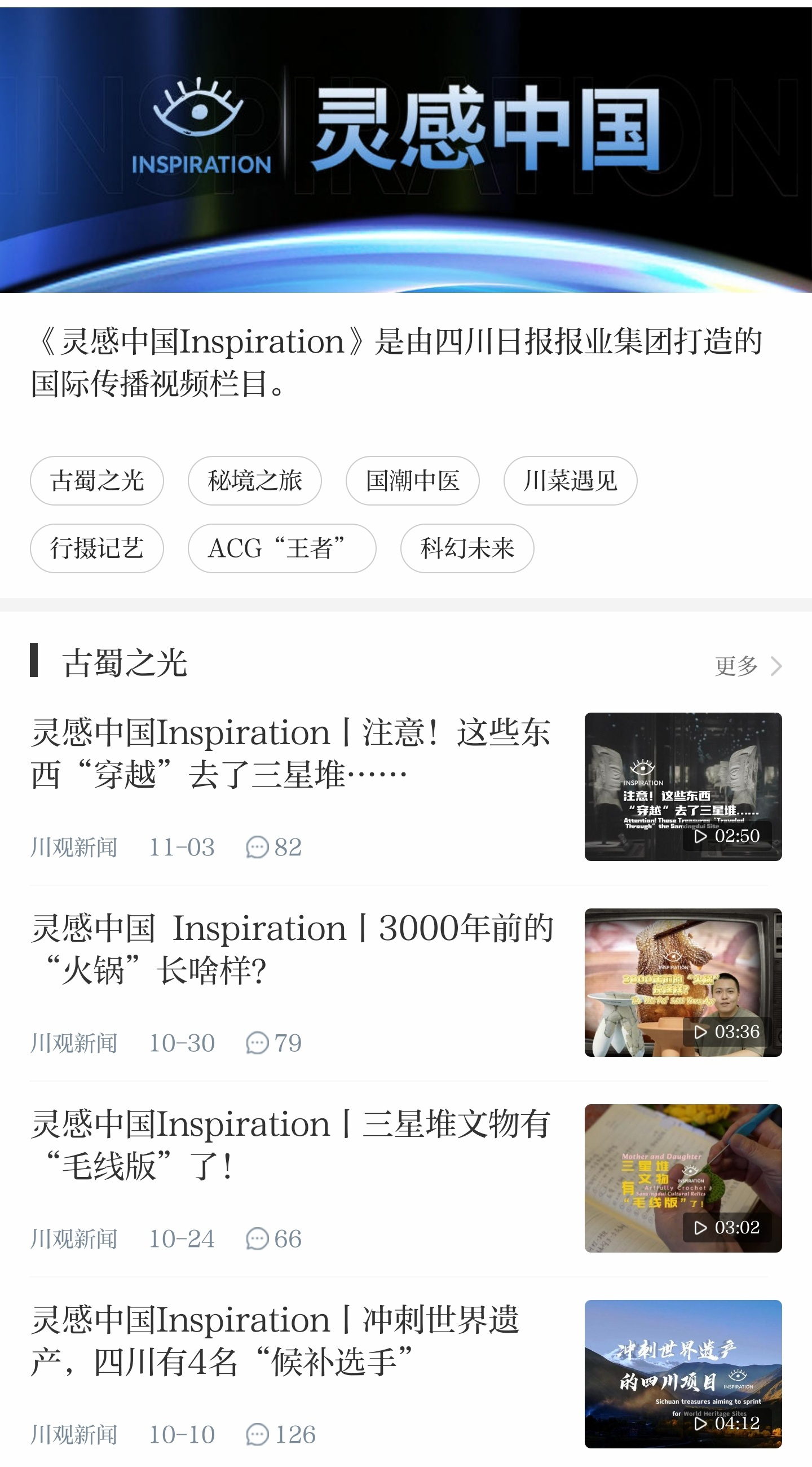
Task: Go to the 科幻未来 chip
Action: coord(466,548)
